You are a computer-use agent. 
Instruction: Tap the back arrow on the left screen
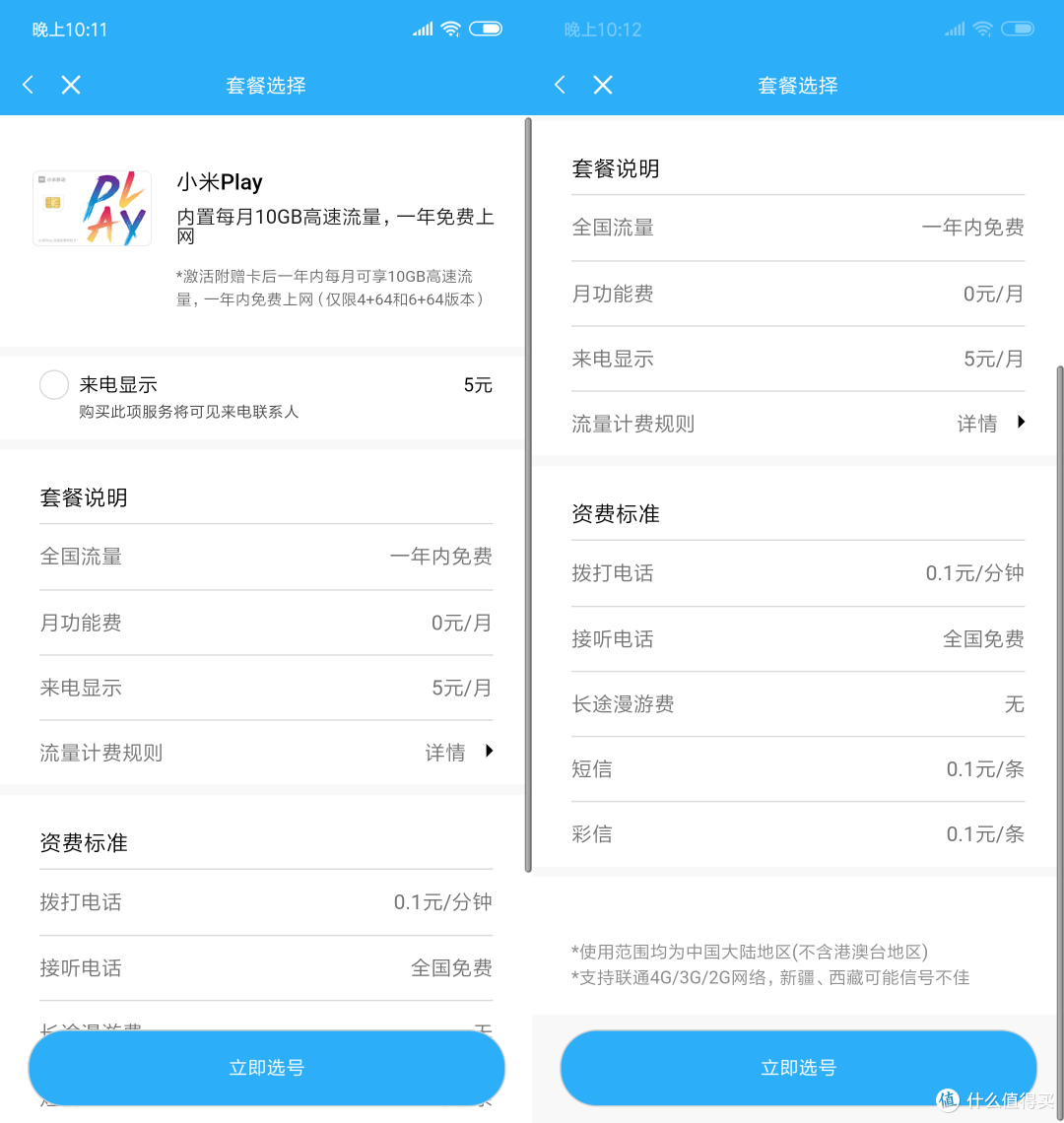[x=27, y=85]
